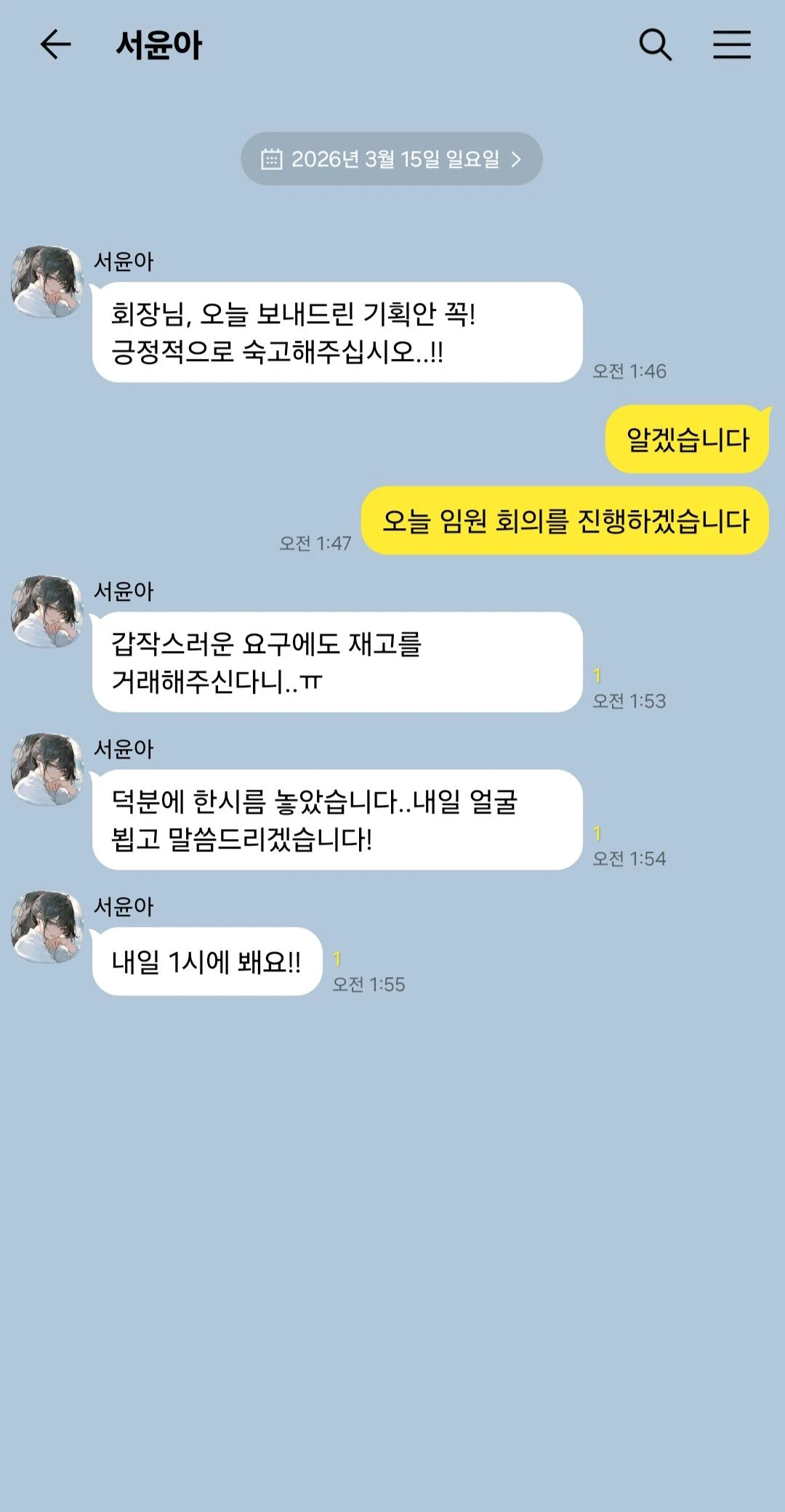Open the chat room hamburger menu
Image resolution: width=785 pixels, height=1512 pixels.
[x=731, y=44]
